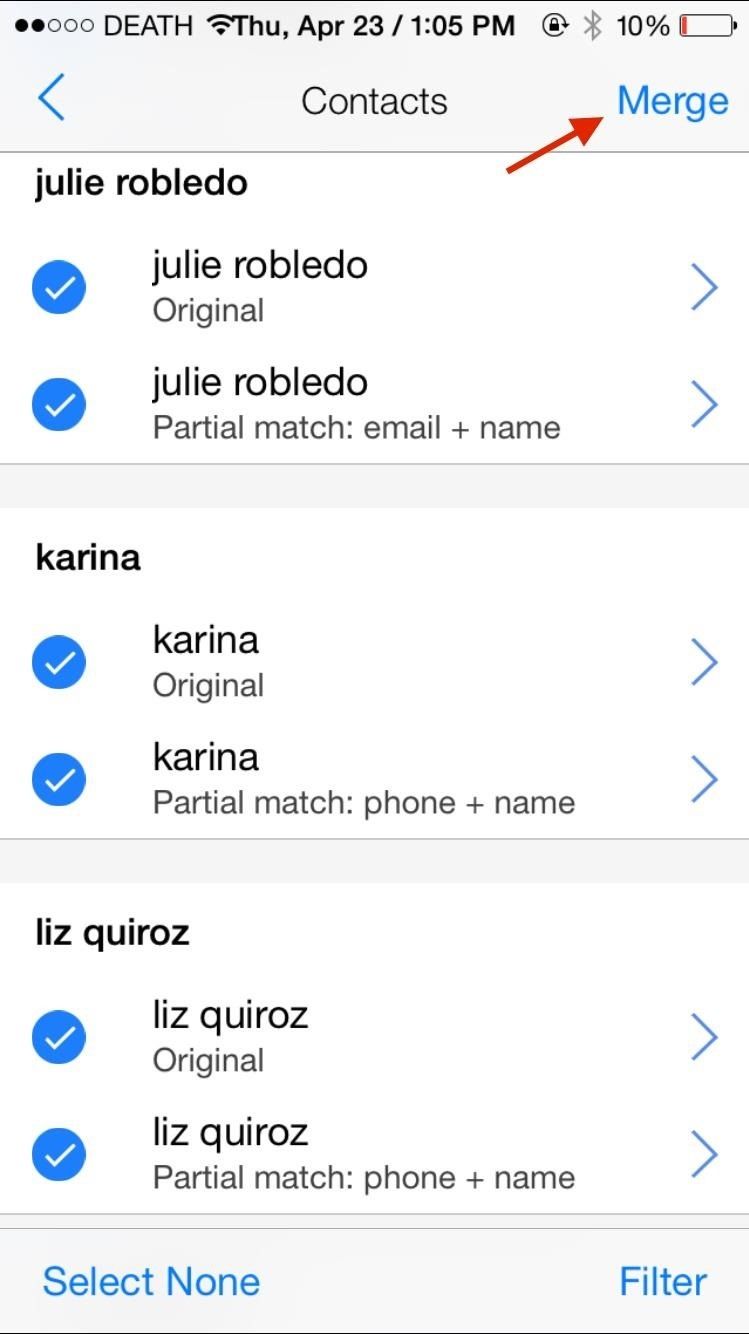Screen dimensions: 749x1334
Task: Tap Select None to deselect all
Action: (151, 1281)
